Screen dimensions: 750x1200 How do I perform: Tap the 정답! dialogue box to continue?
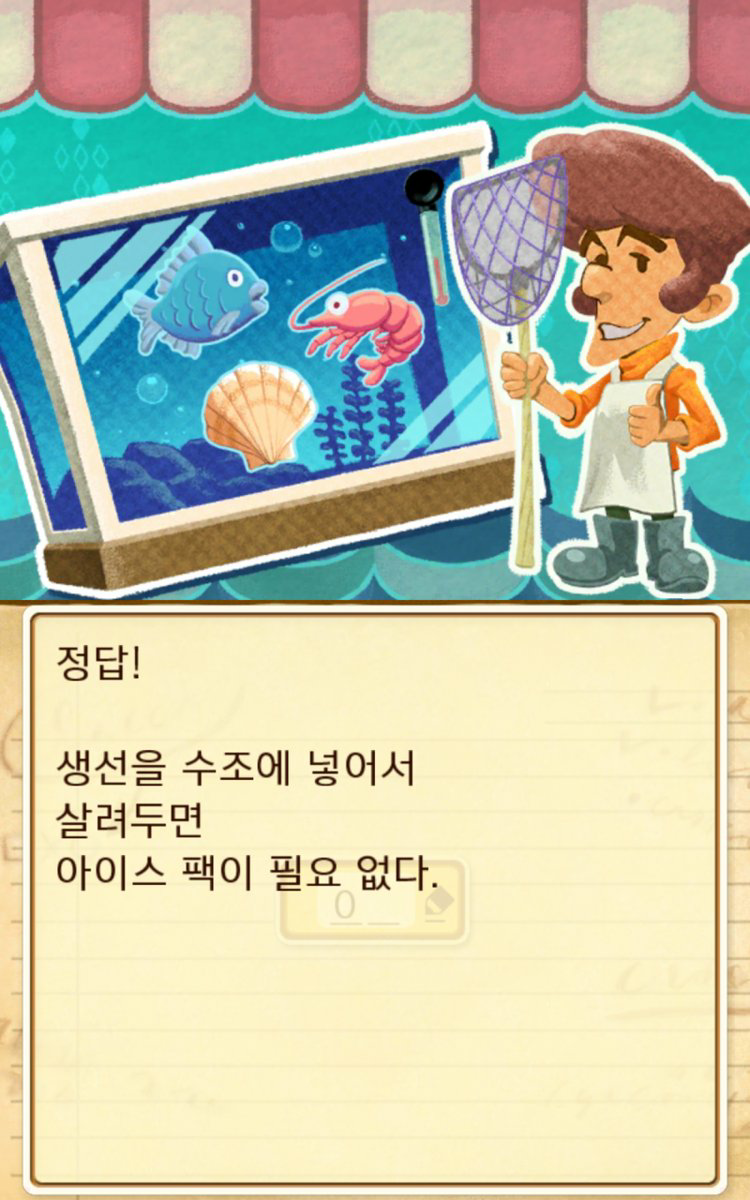coord(374,900)
